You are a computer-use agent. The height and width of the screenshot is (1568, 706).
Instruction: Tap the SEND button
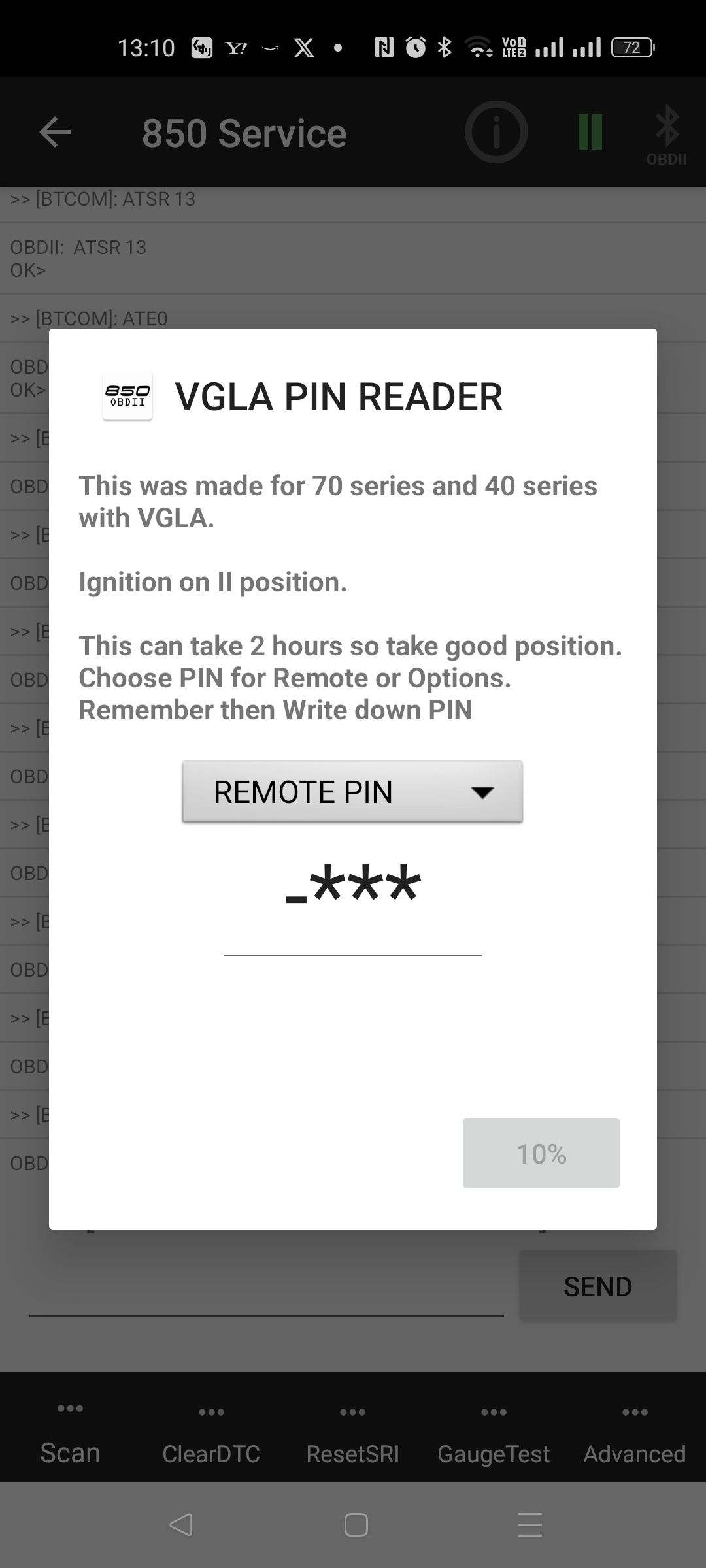tap(597, 1286)
